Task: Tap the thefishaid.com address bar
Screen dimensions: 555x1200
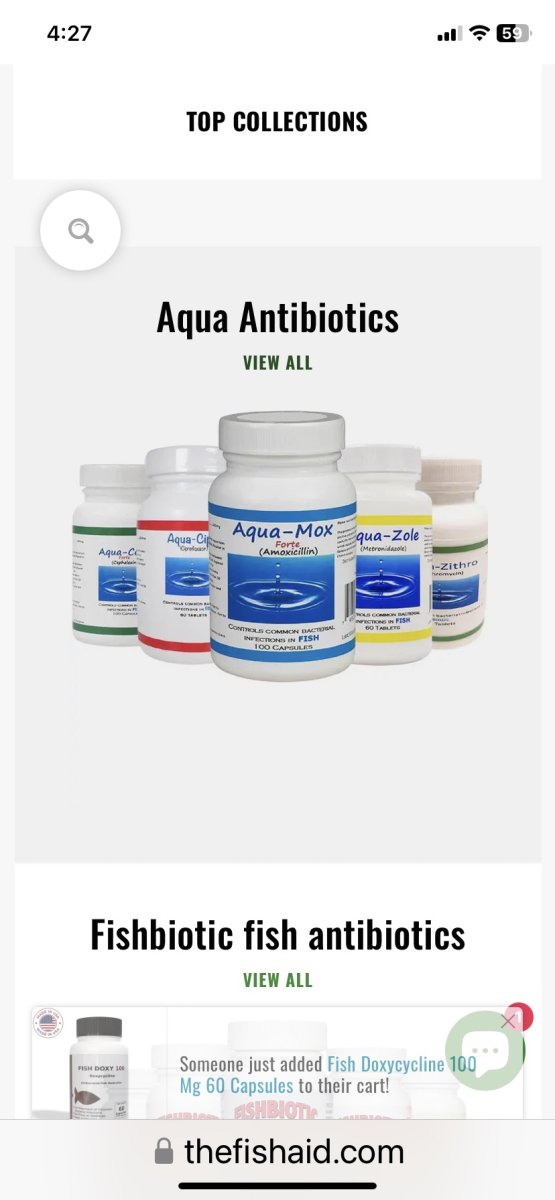Action: click(x=278, y=1152)
